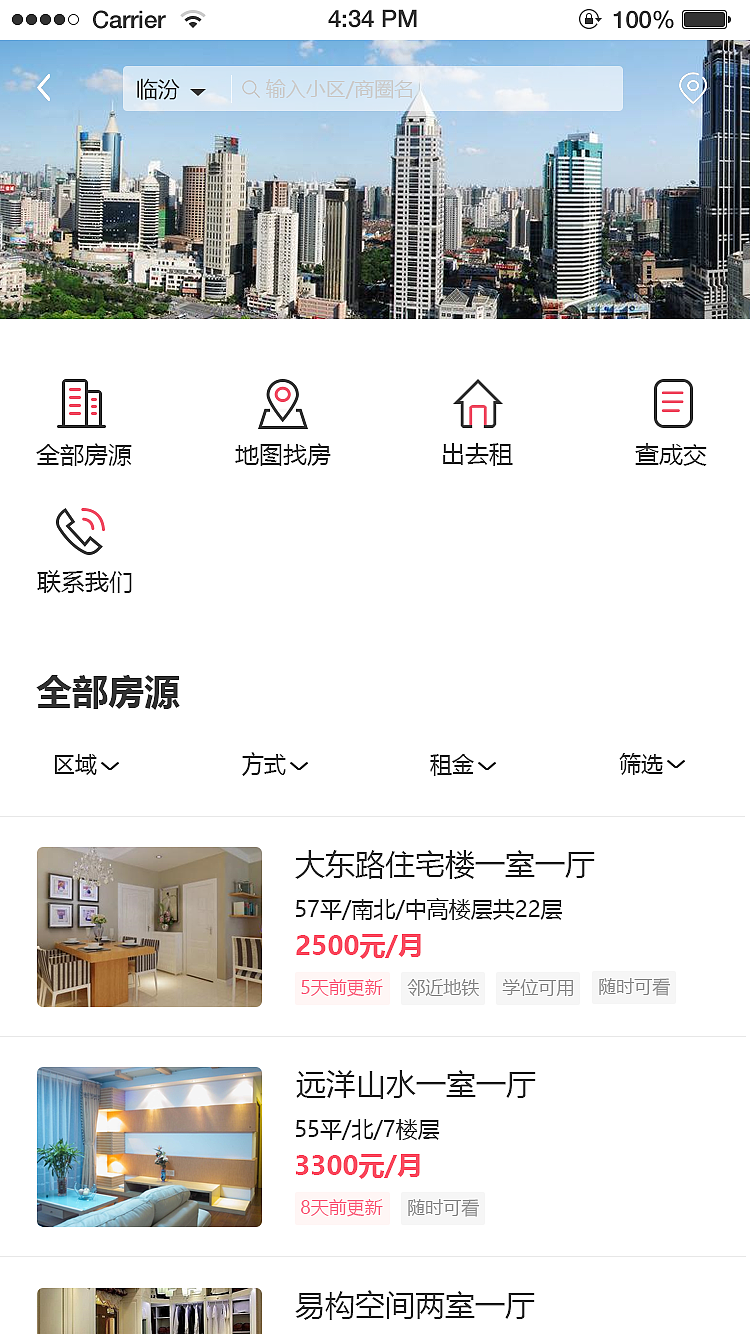Image resolution: width=750 pixels, height=1334 pixels.
Task: Open the 易构空间两室一厅 listing
Action: 413,1306
